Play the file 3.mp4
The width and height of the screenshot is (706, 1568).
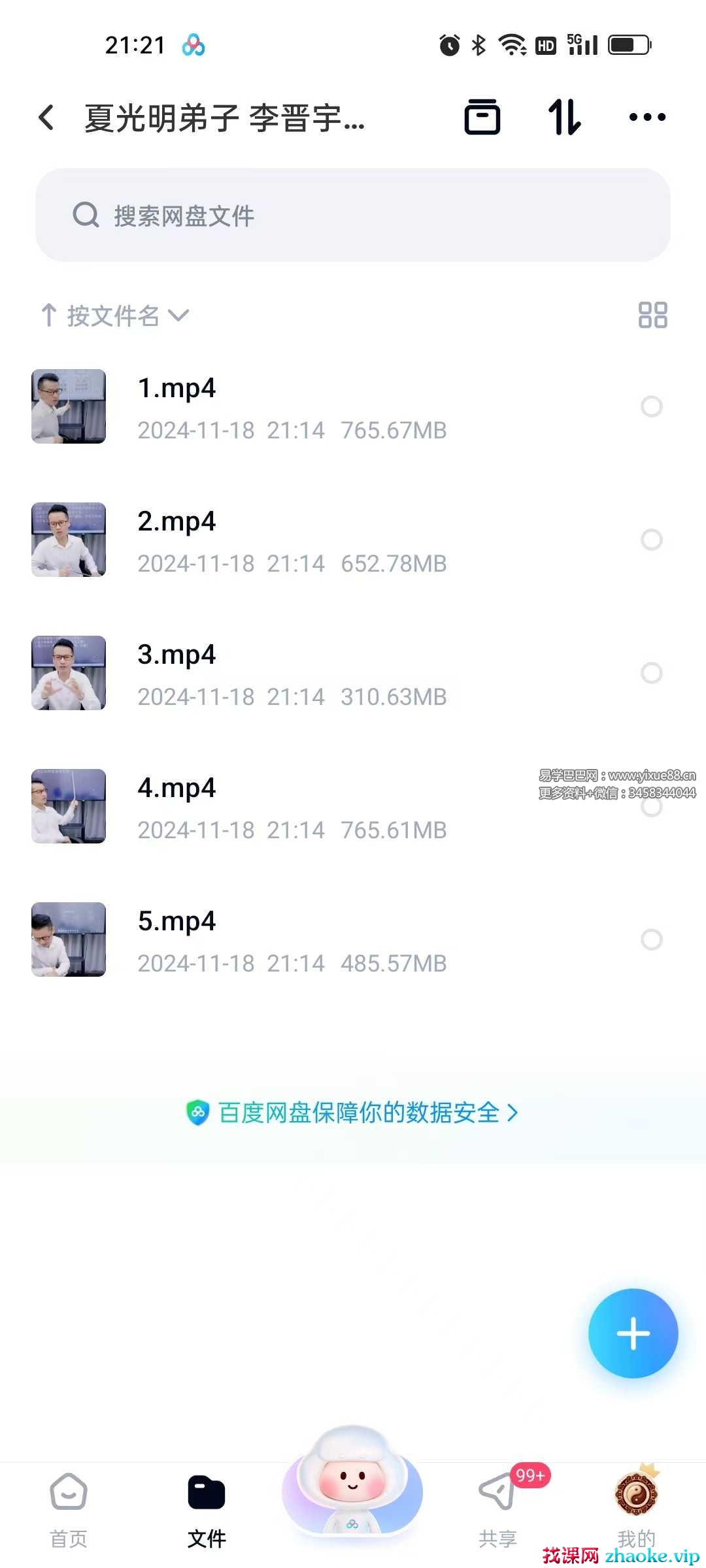[176, 655]
